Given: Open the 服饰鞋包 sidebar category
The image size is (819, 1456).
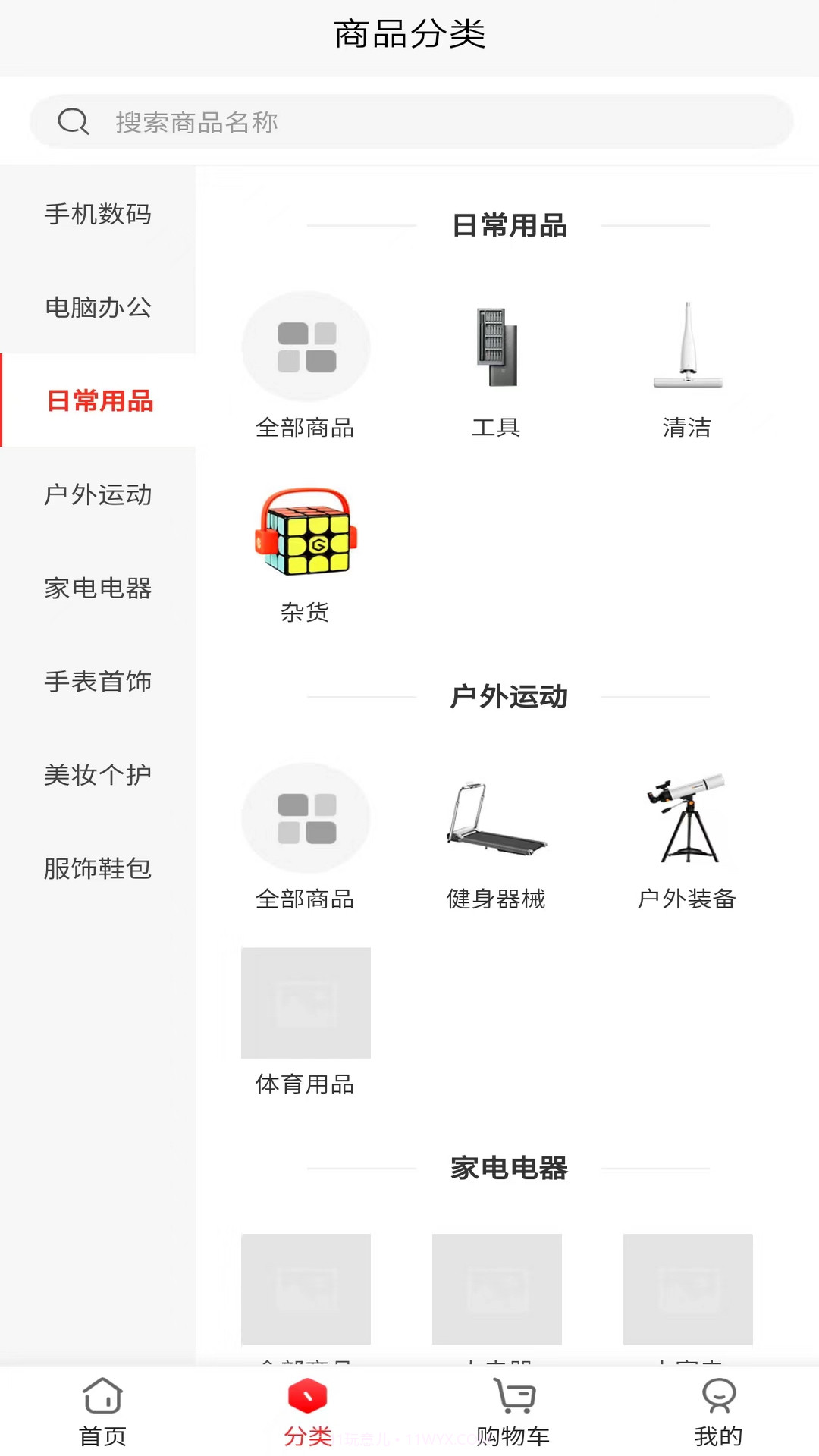Looking at the screenshot, I should [99, 868].
